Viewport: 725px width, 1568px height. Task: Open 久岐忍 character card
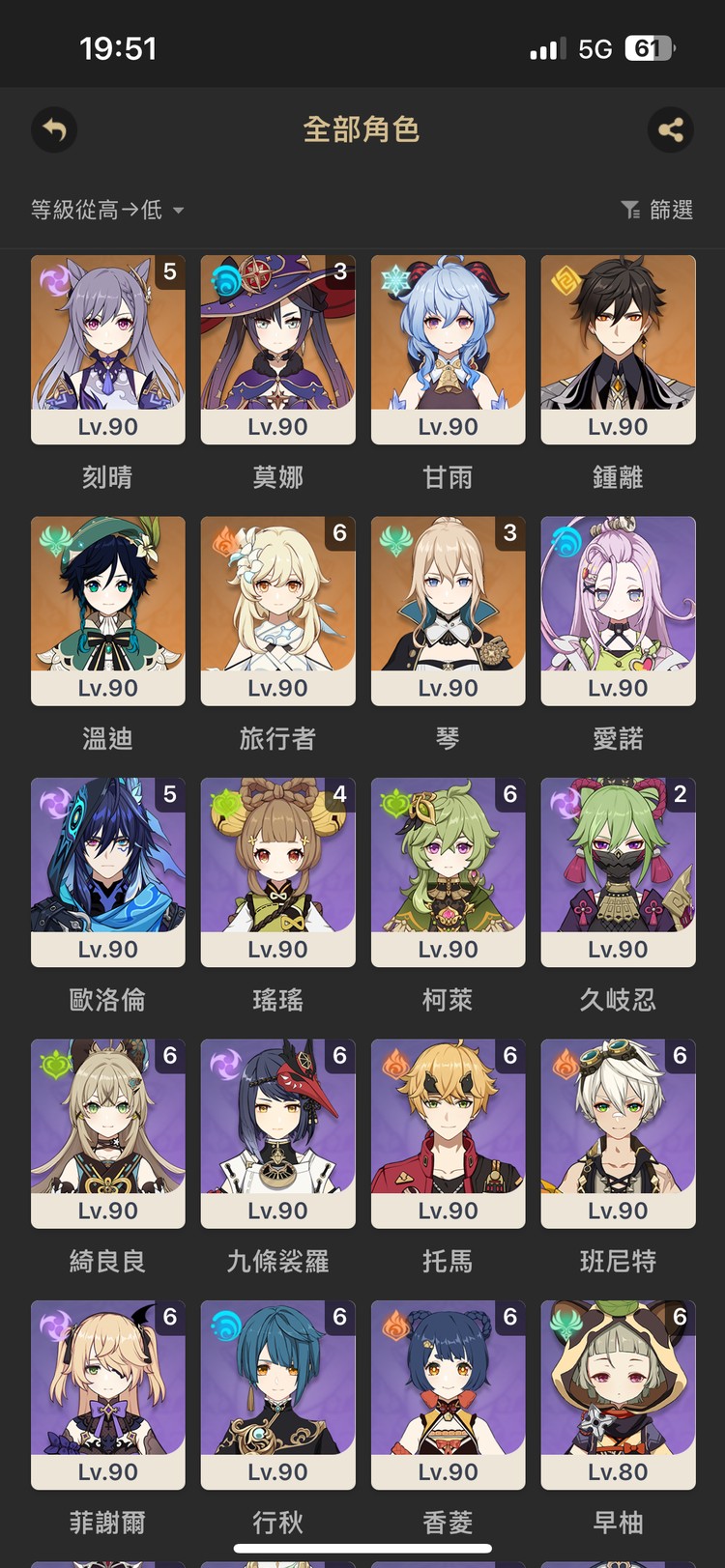tap(618, 871)
